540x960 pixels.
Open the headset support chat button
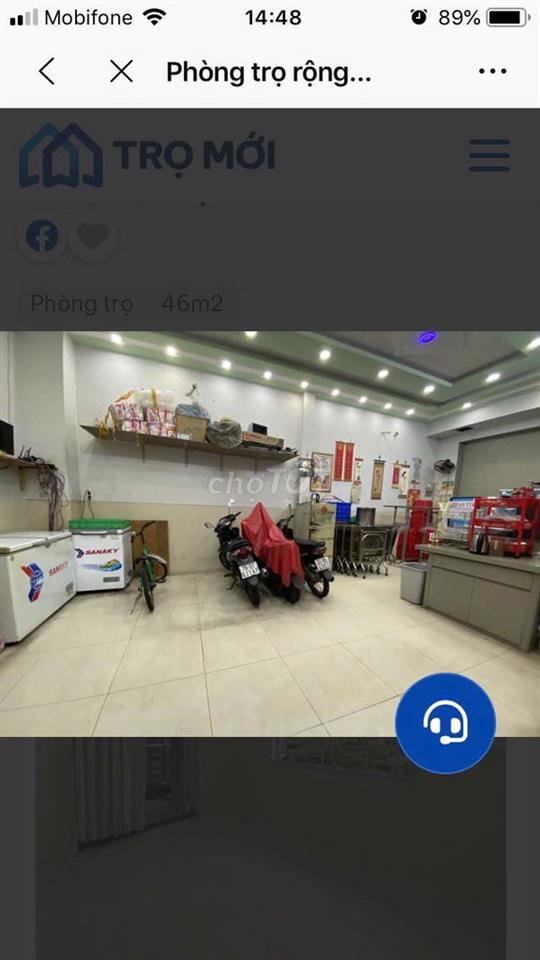click(445, 723)
